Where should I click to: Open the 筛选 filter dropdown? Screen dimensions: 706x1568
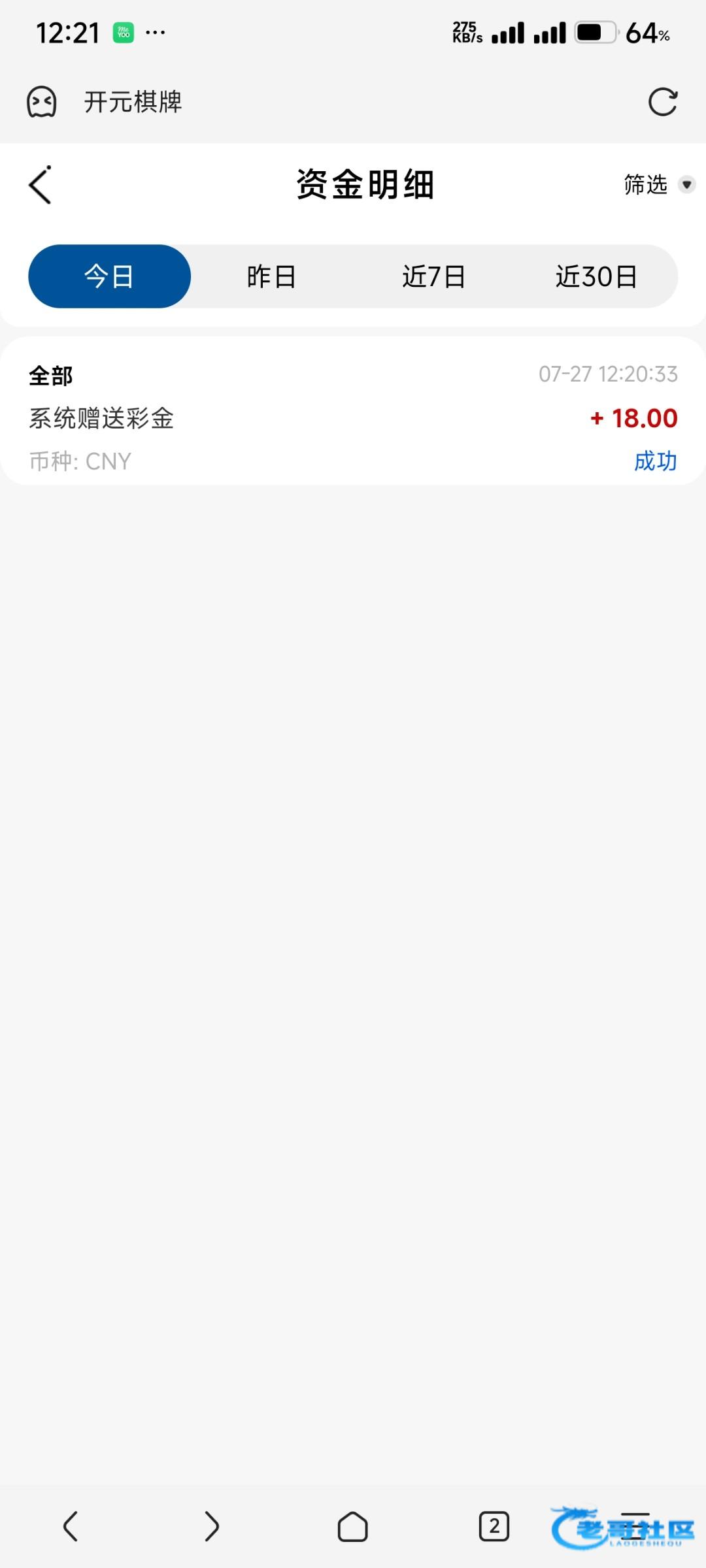pyautogui.click(x=659, y=185)
